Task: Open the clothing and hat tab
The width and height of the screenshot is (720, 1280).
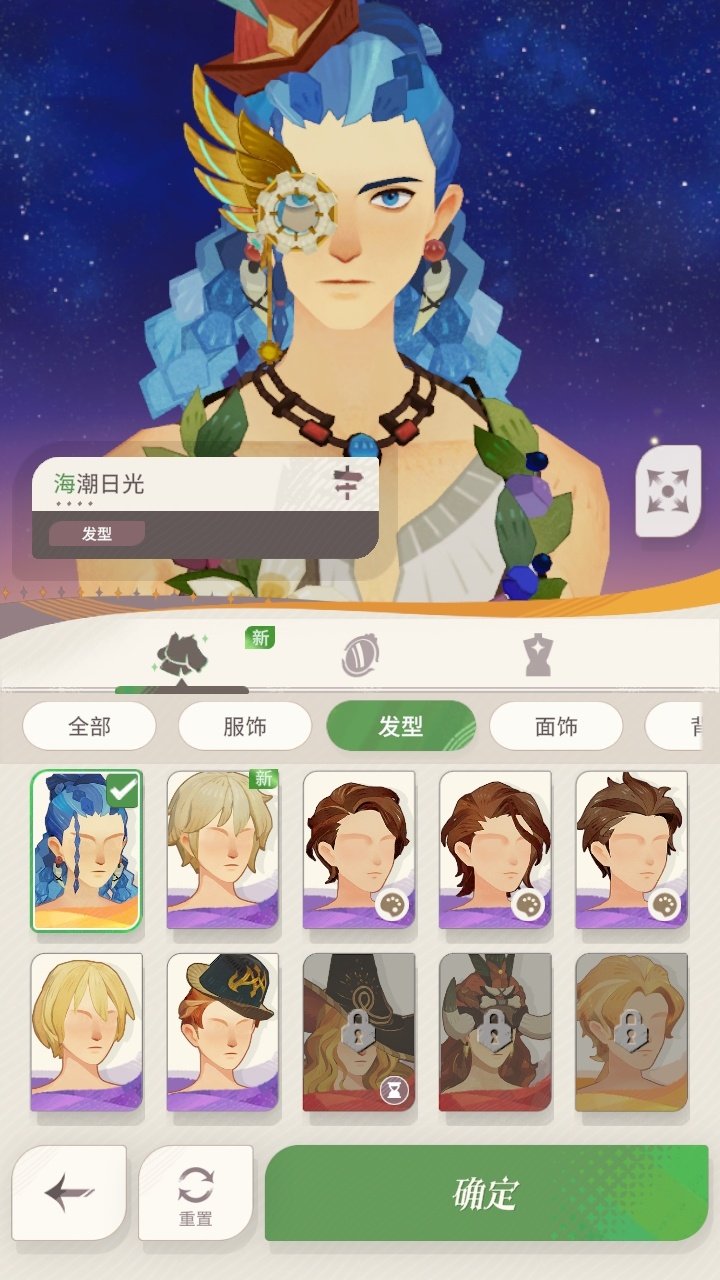Action: [x=182, y=656]
